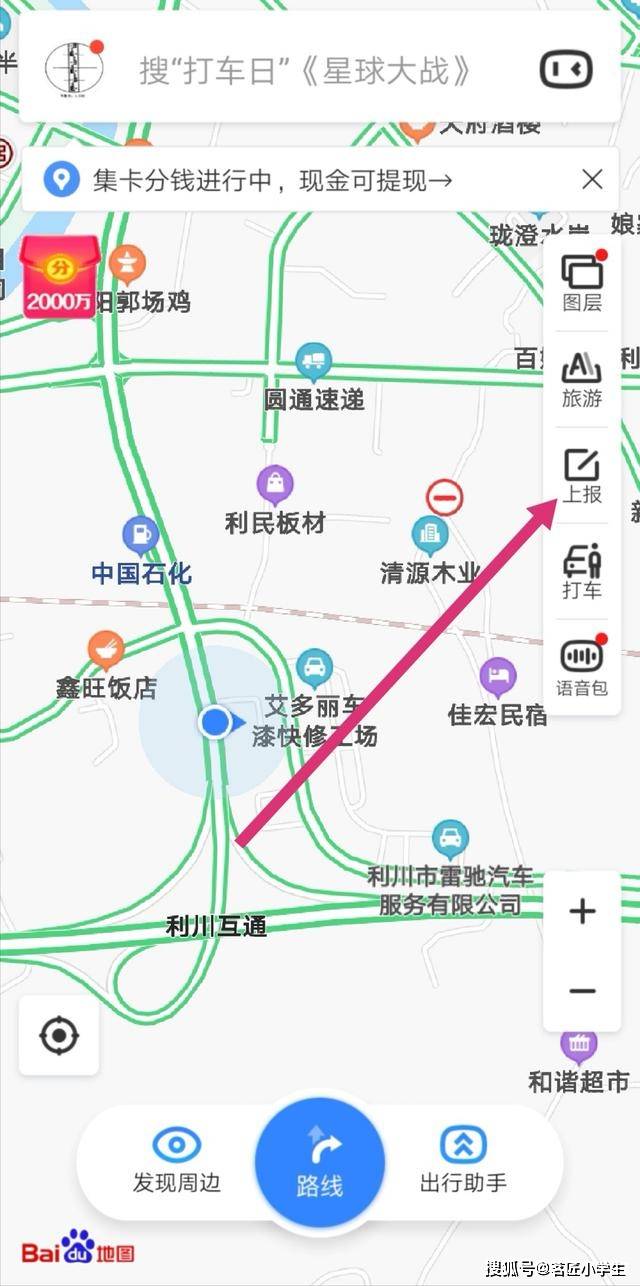
Task: Tap the search box
Action: pyautogui.click(x=305, y=70)
